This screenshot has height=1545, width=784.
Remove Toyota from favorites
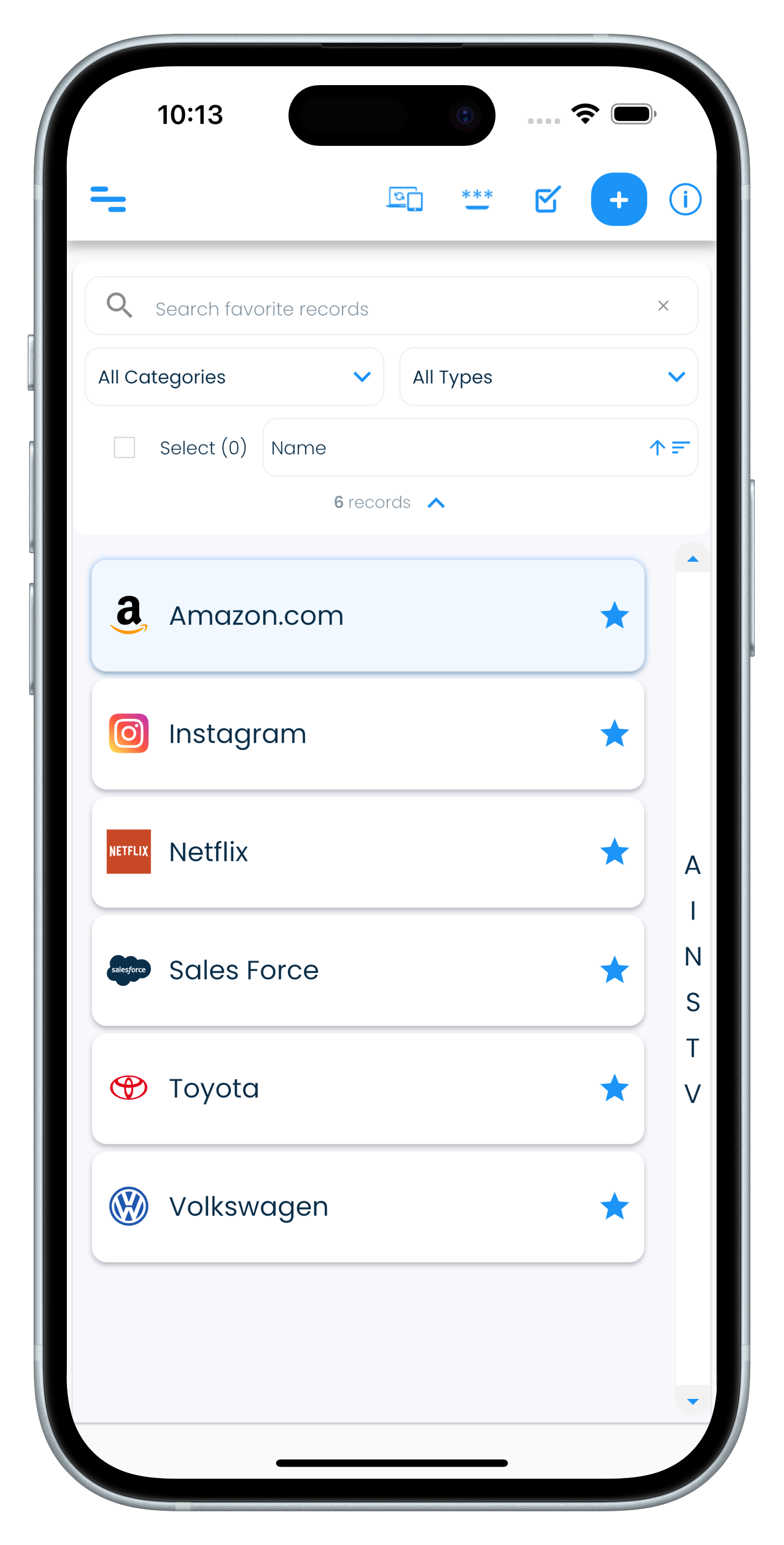(x=614, y=1088)
